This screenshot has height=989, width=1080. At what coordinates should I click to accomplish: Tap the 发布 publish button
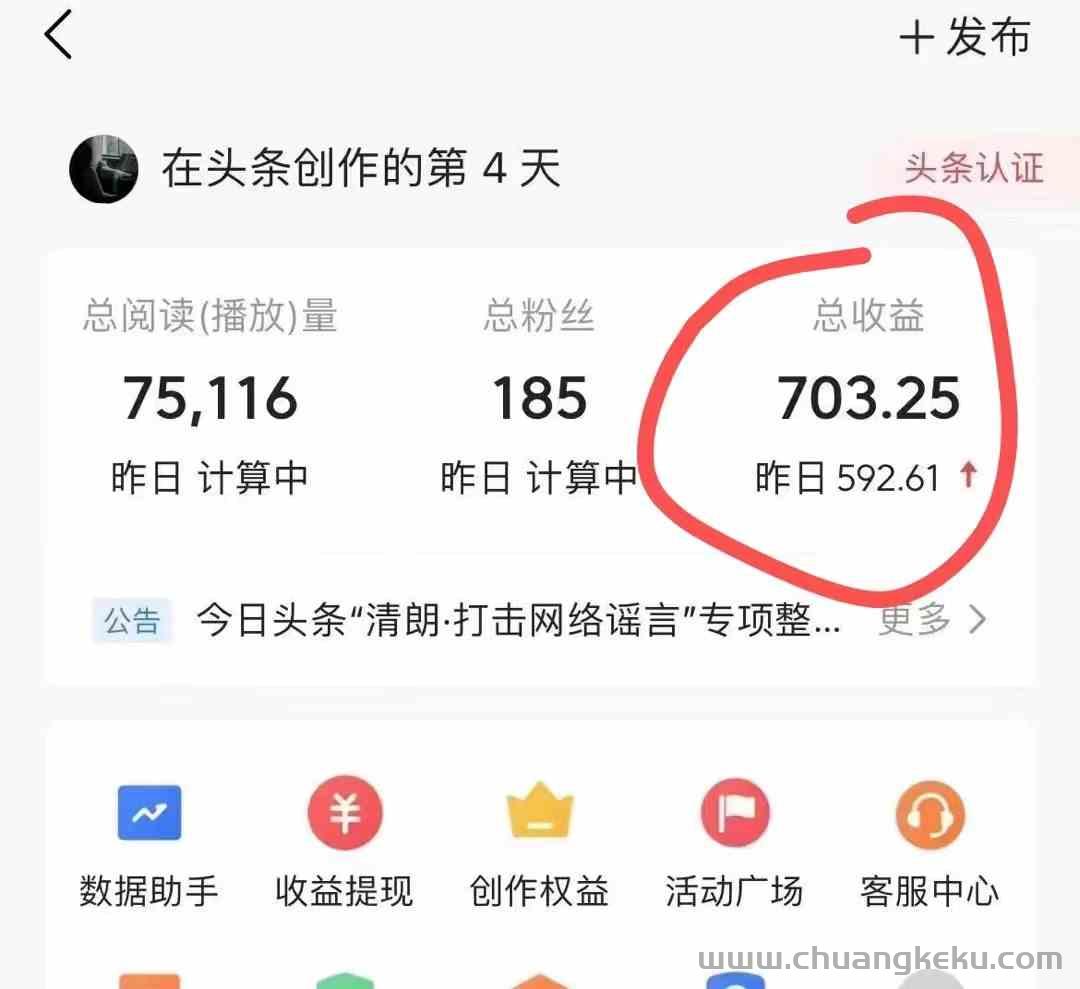tap(965, 38)
